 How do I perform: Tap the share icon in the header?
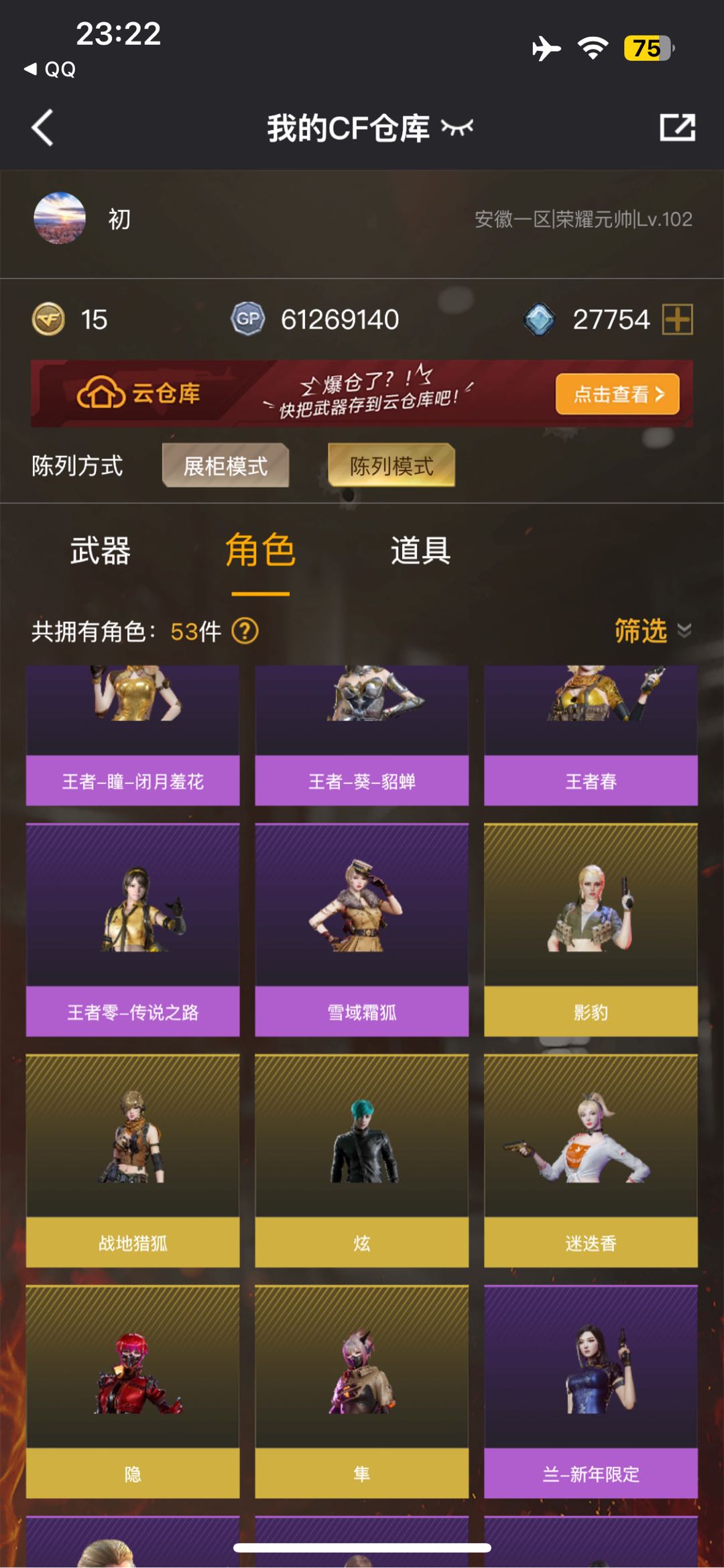pos(677,127)
